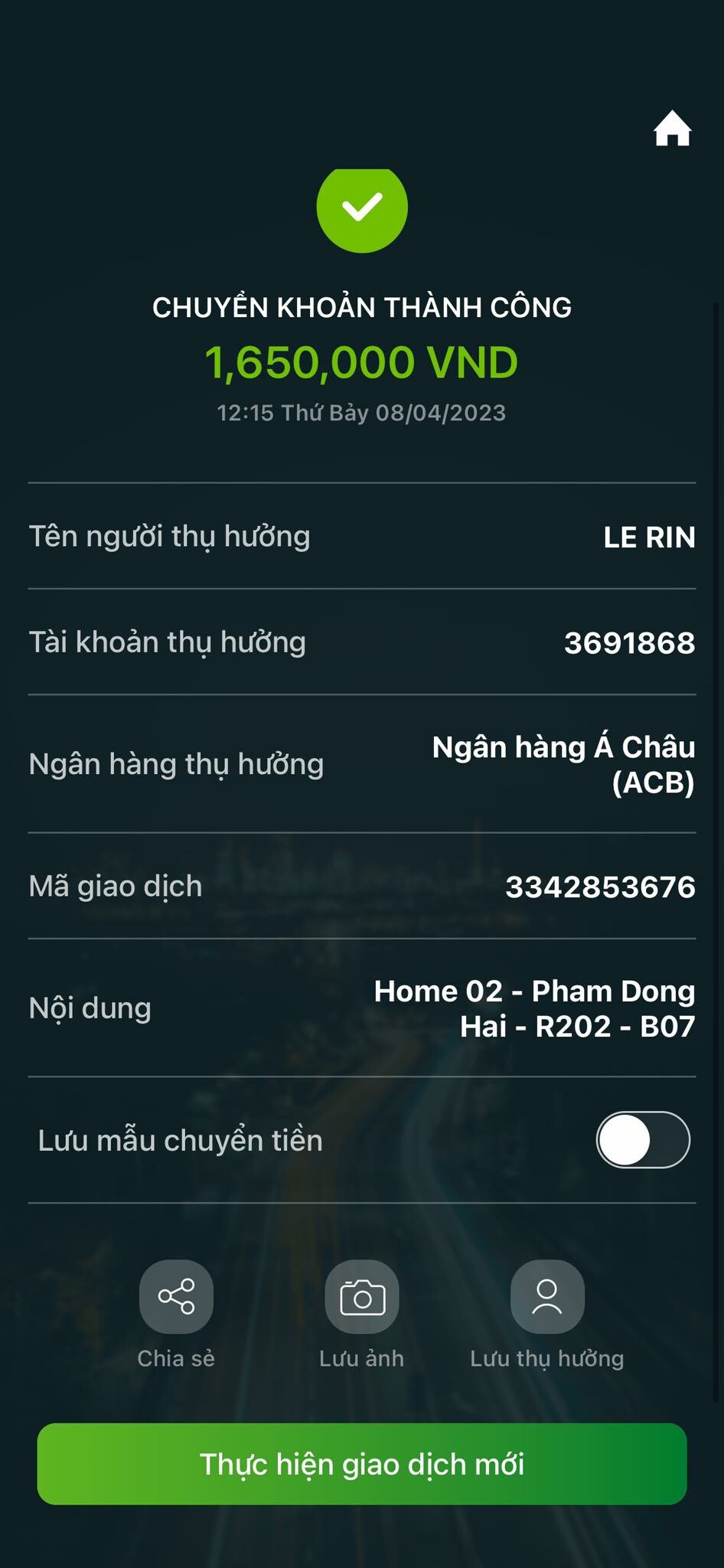Tap Chia sẻ to share receipt
The height and width of the screenshot is (1568, 724).
(x=176, y=1297)
